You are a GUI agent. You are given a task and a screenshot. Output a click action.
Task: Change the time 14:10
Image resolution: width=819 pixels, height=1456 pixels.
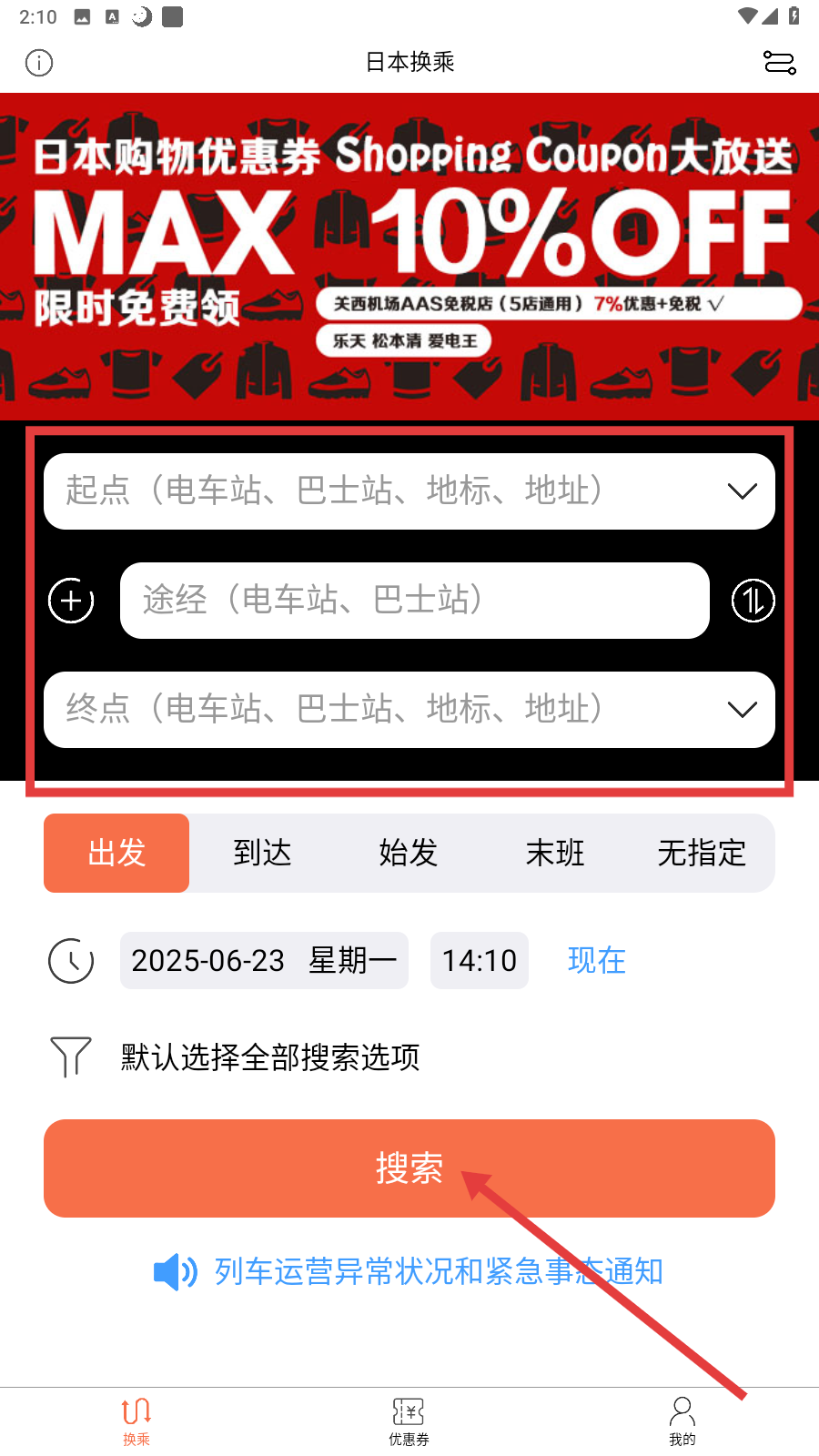click(x=479, y=960)
